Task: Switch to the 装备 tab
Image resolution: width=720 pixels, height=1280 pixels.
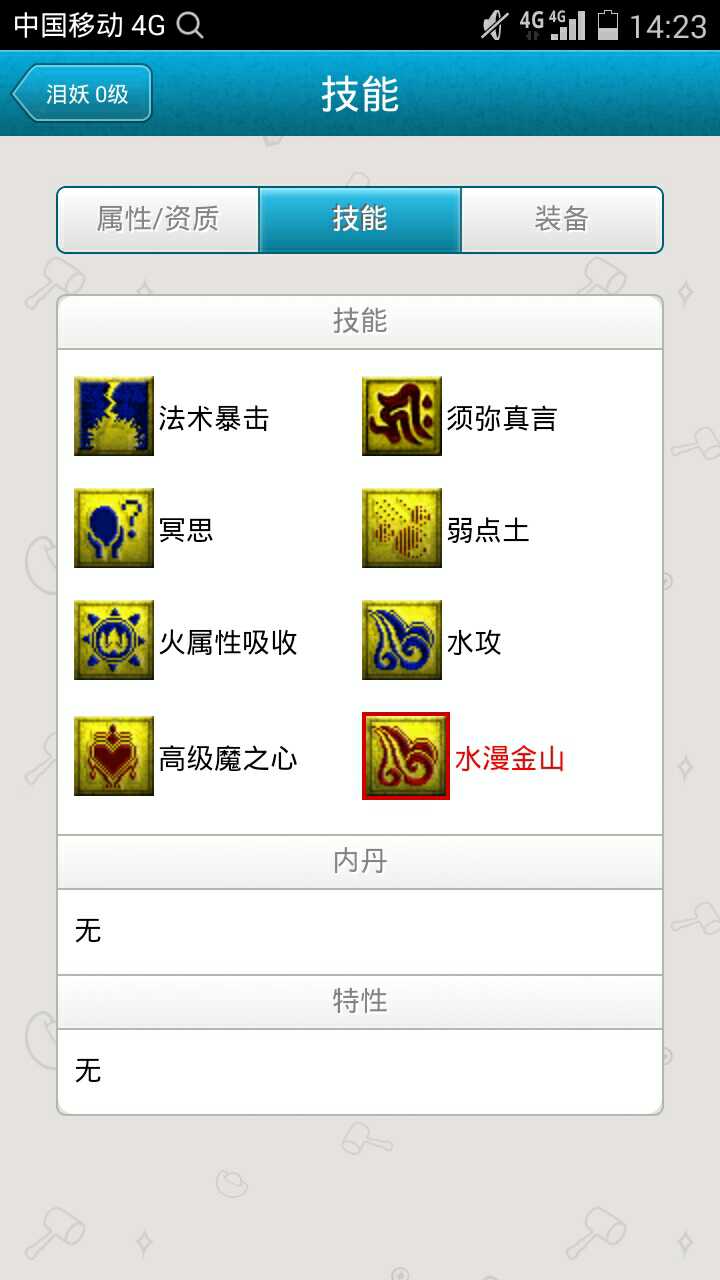Action: click(561, 219)
